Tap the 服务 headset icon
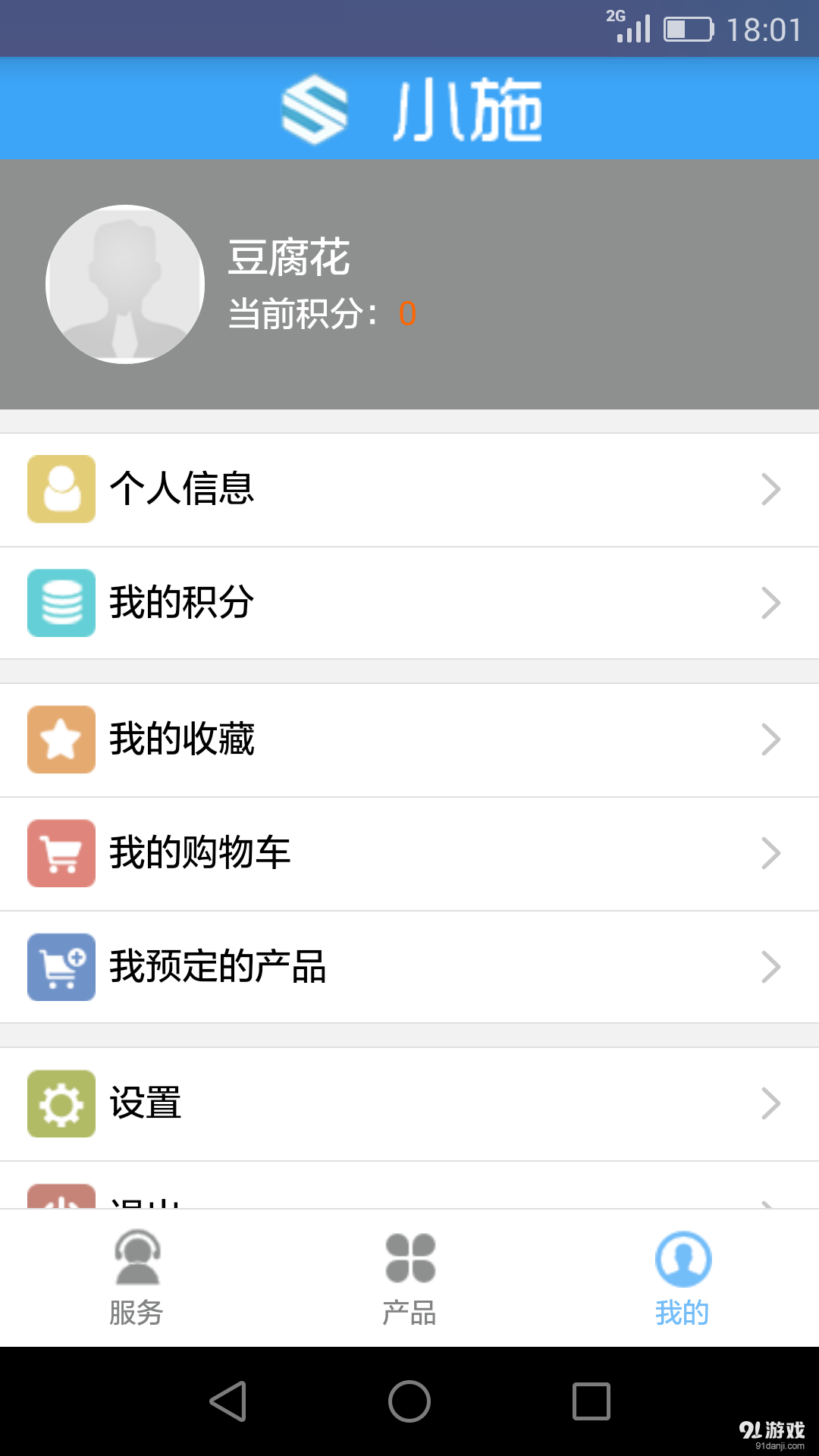This screenshot has height=1456, width=819. click(x=136, y=1255)
